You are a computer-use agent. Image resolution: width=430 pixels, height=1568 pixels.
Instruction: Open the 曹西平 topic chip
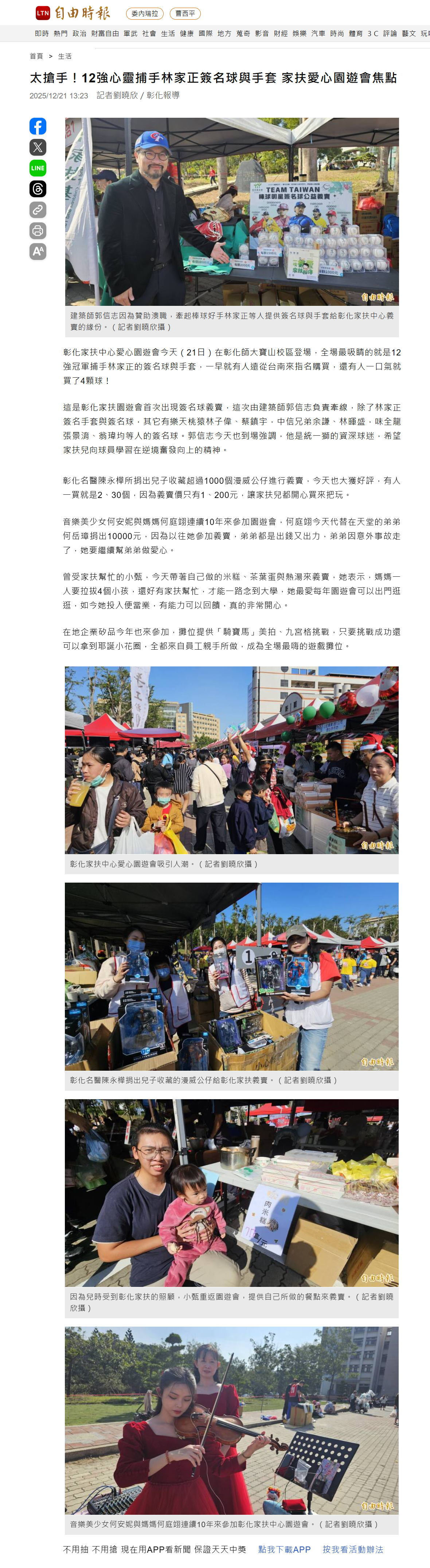(185, 13)
